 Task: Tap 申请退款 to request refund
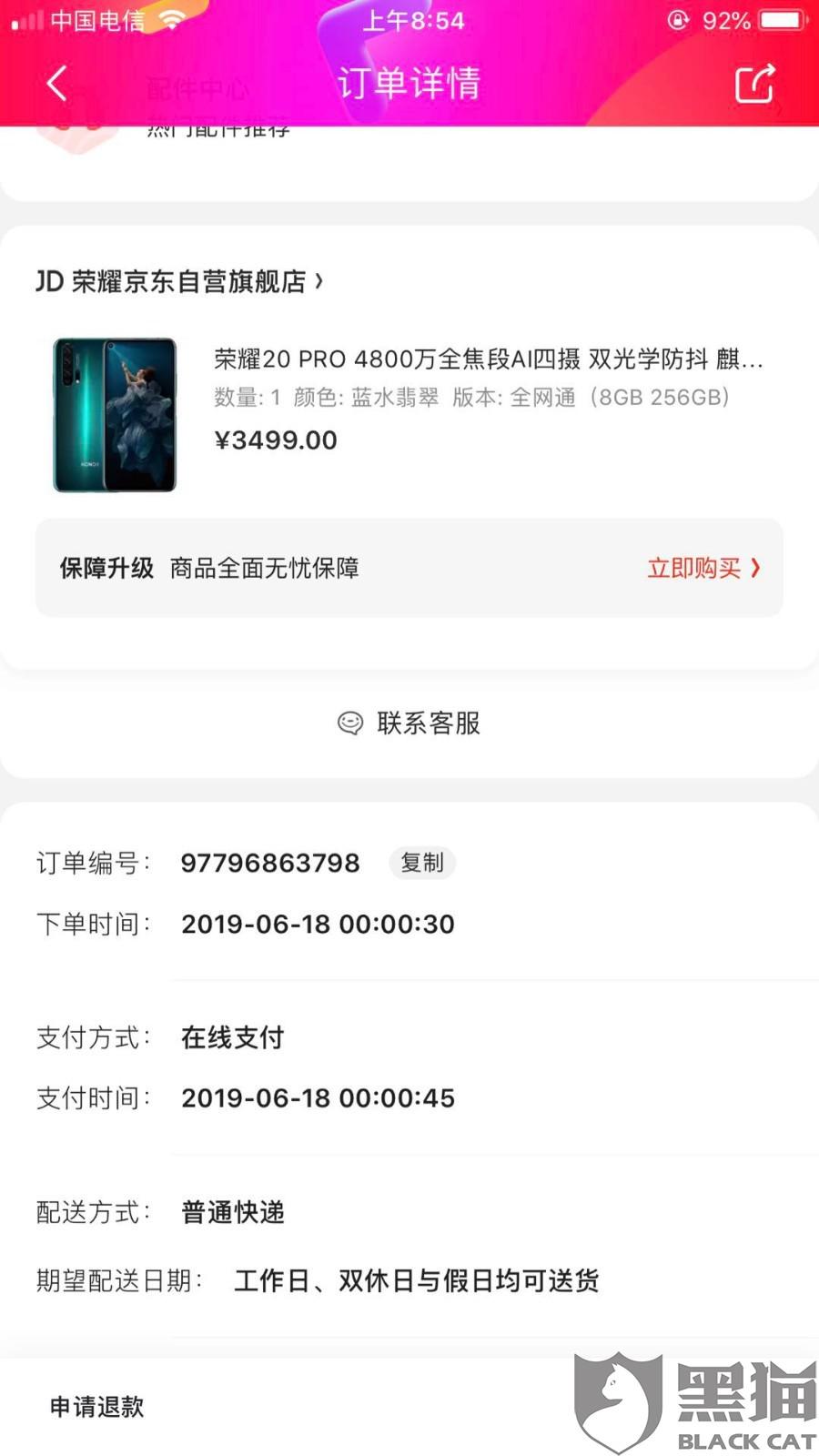[x=97, y=1407]
